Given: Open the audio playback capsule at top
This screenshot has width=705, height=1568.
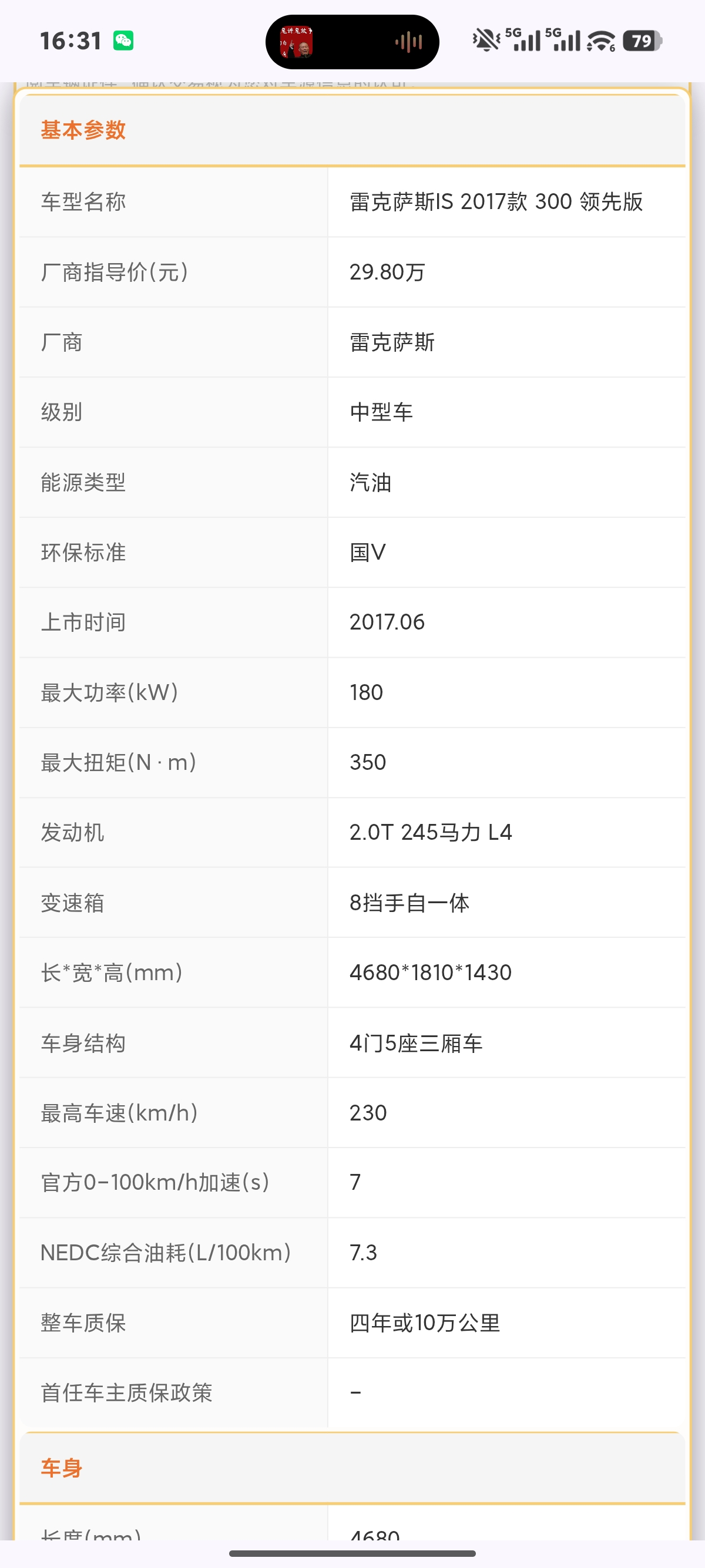Looking at the screenshot, I should click(x=352, y=42).
